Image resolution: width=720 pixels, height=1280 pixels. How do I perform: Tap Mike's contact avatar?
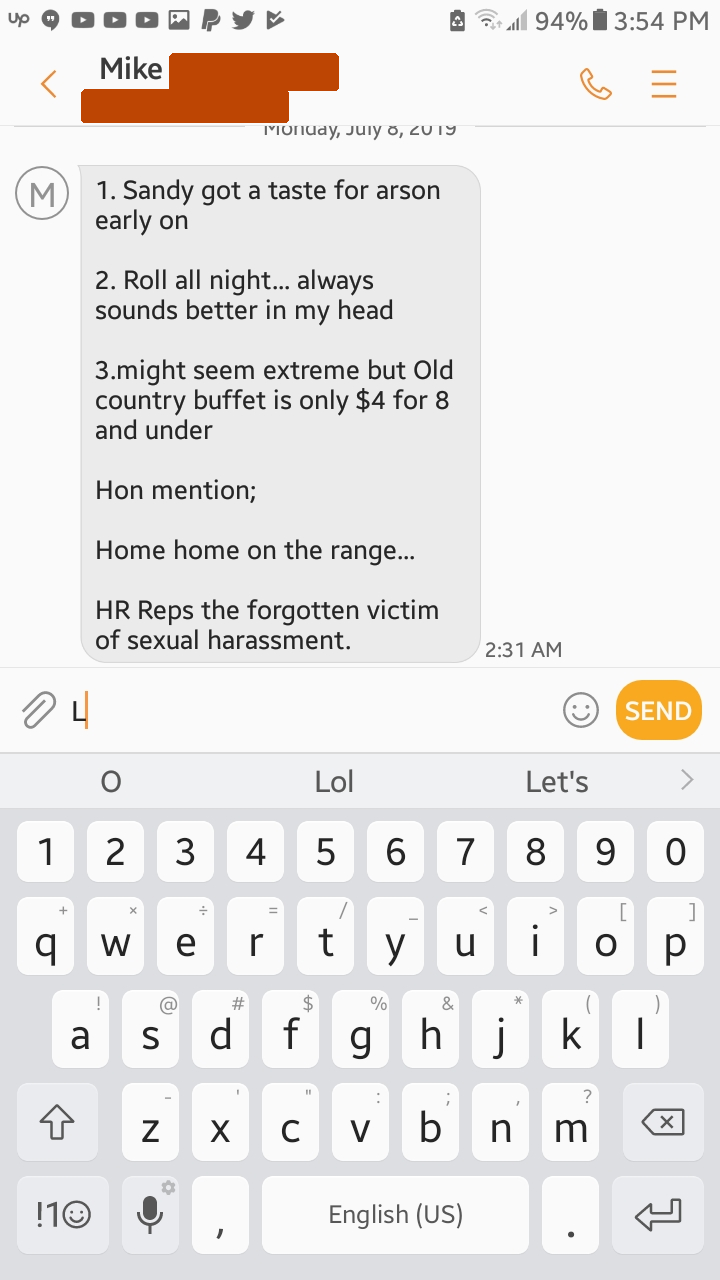pyautogui.click(x=42, y=194)
